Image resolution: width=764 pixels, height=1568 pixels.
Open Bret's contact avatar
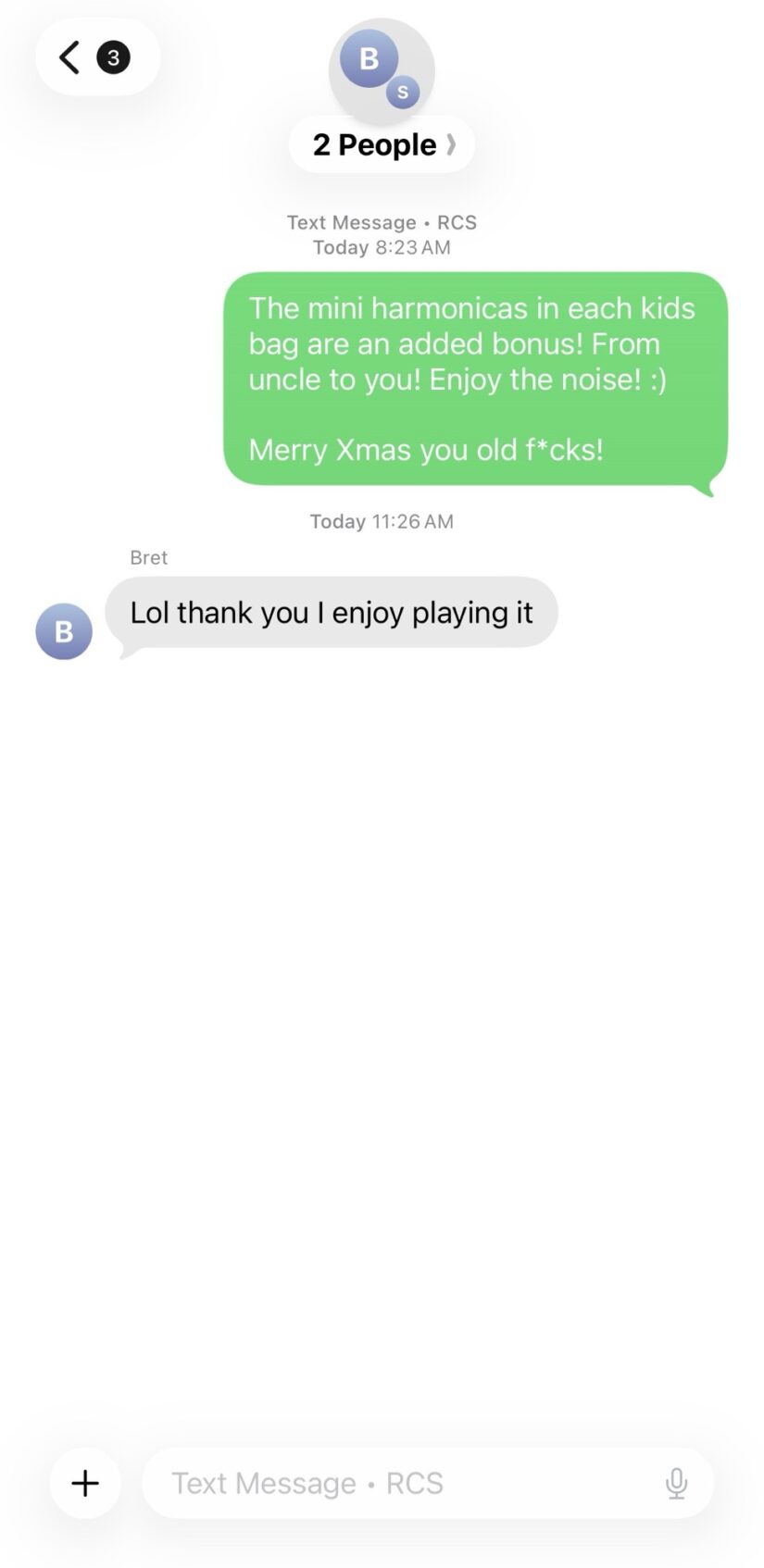64,631
